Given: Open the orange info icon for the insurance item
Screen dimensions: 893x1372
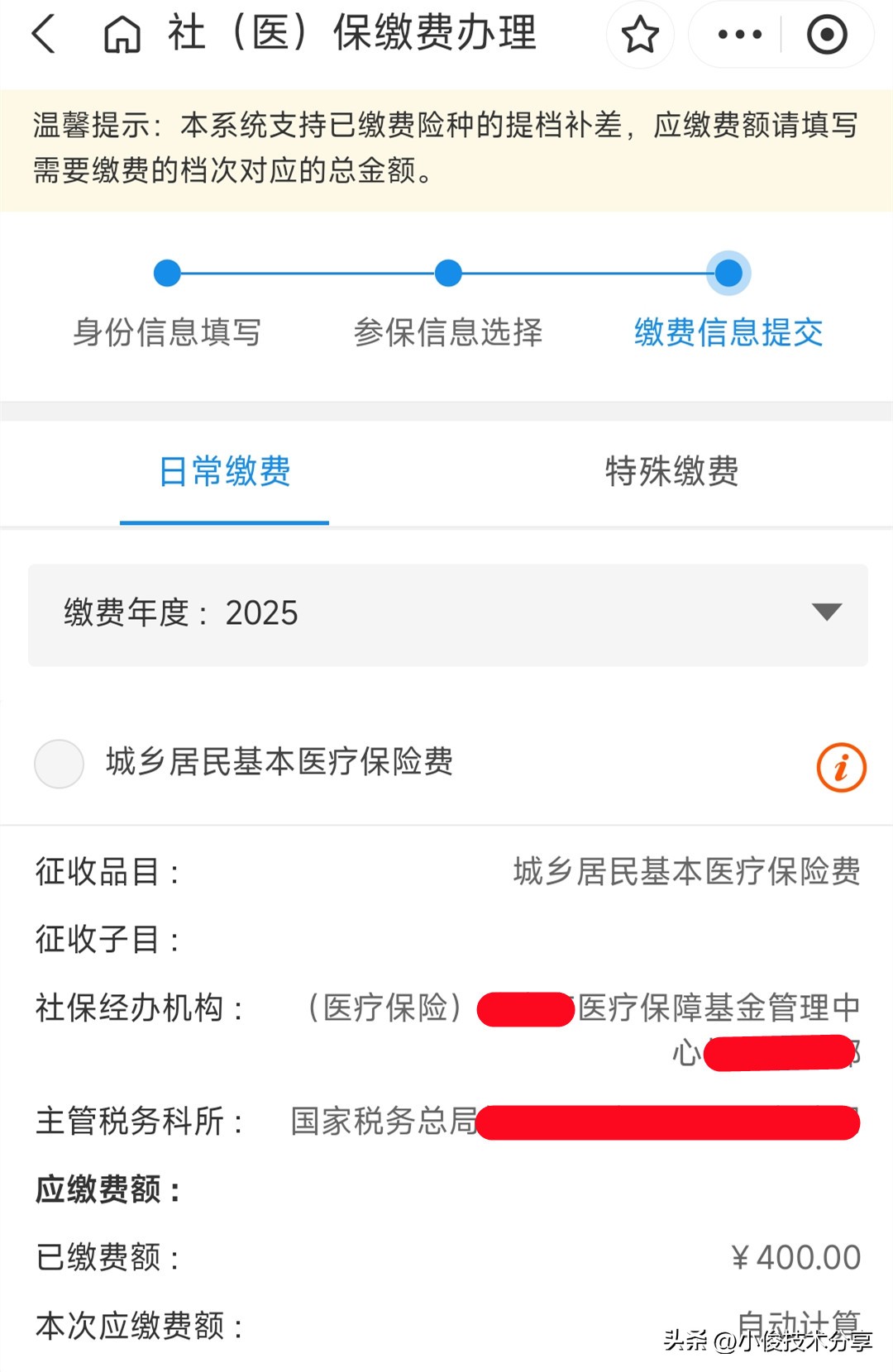Looking at the screenshot, I should point(841,768).
